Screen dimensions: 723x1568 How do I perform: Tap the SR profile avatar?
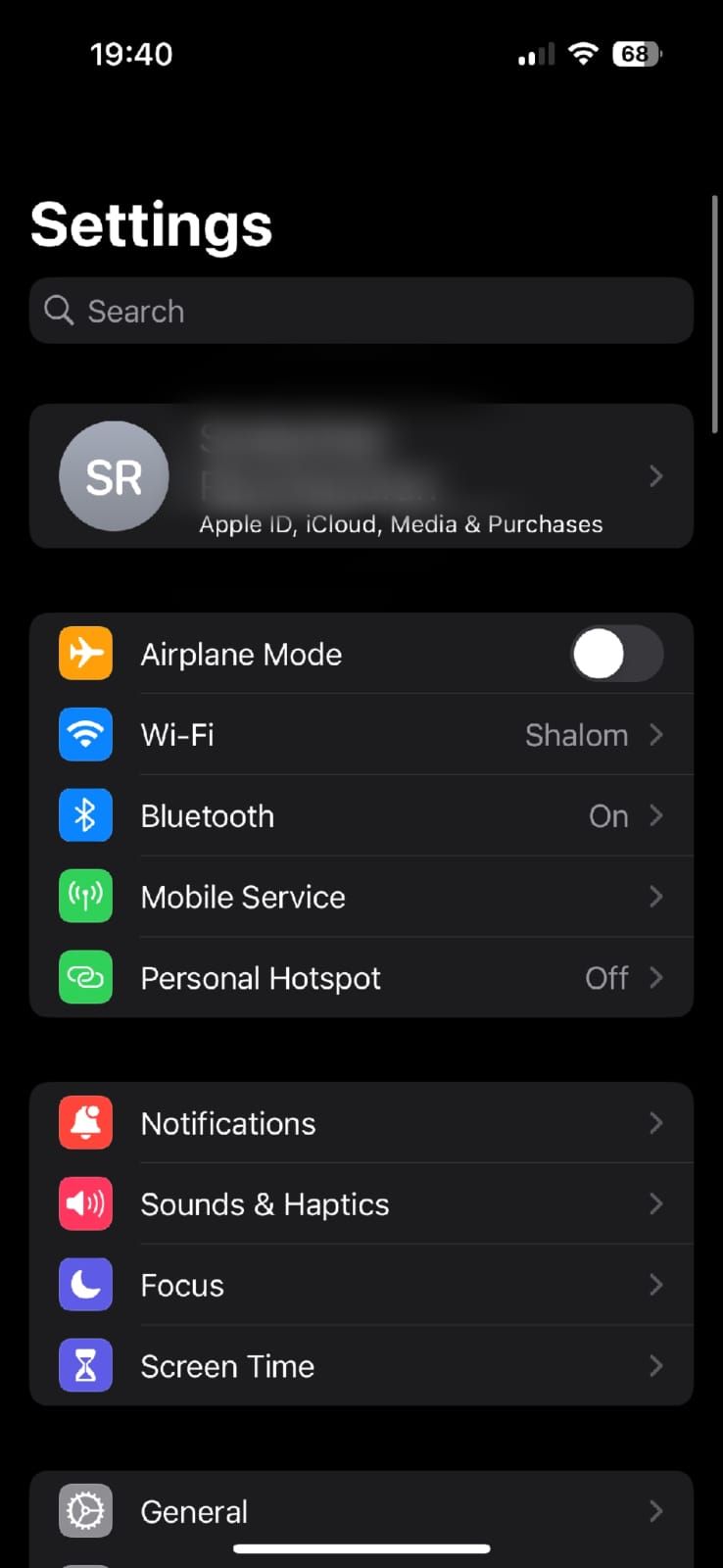(x=114, y=476)
